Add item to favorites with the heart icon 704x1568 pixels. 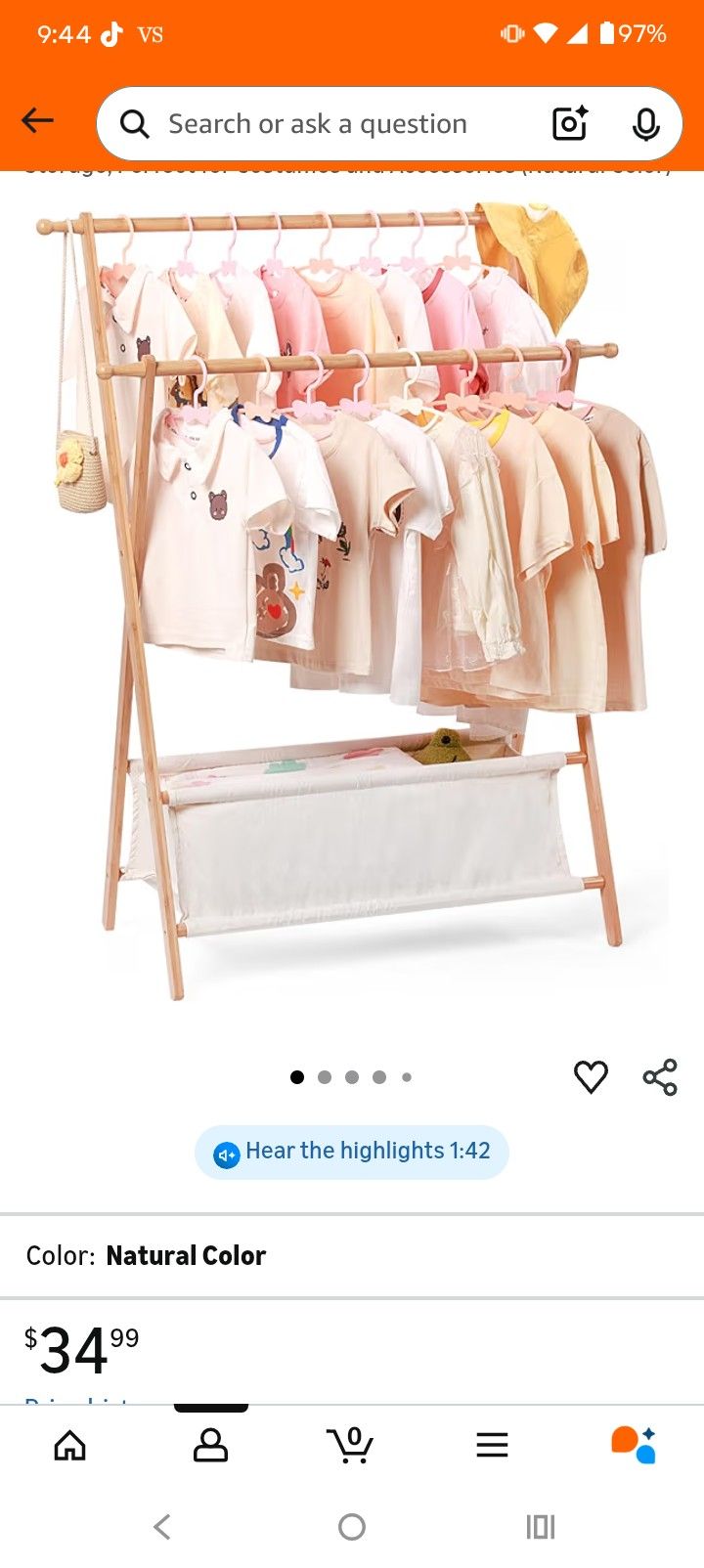tap(591, 1076)
